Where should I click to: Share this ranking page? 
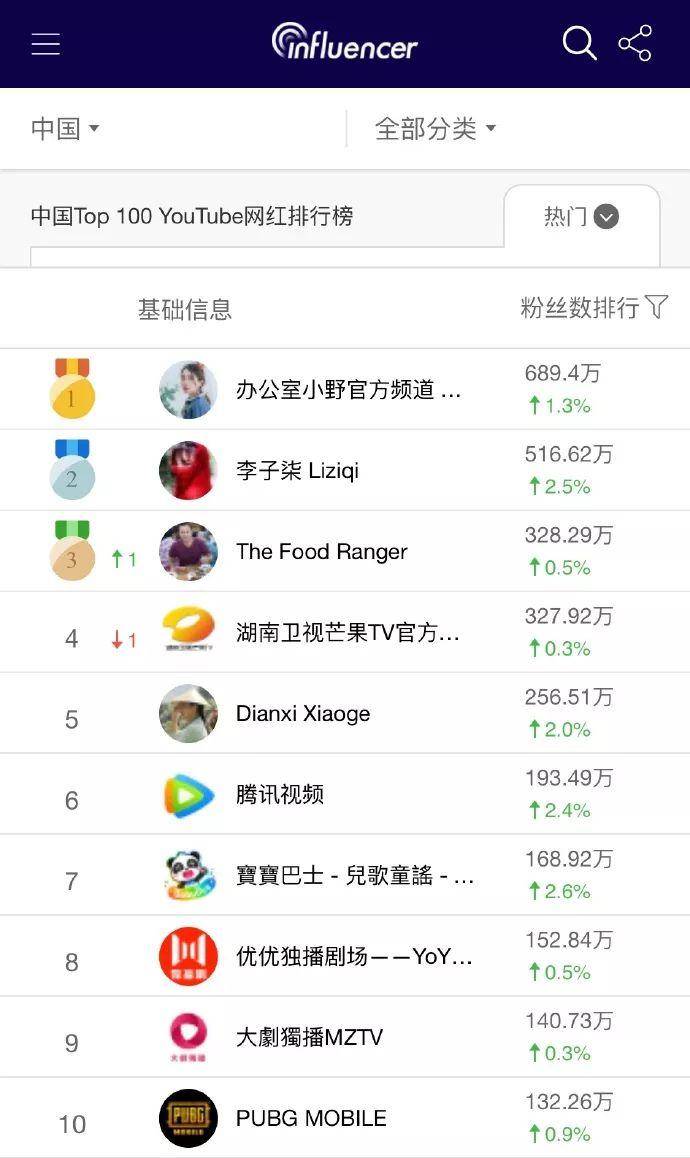click(x=635, y=44)
